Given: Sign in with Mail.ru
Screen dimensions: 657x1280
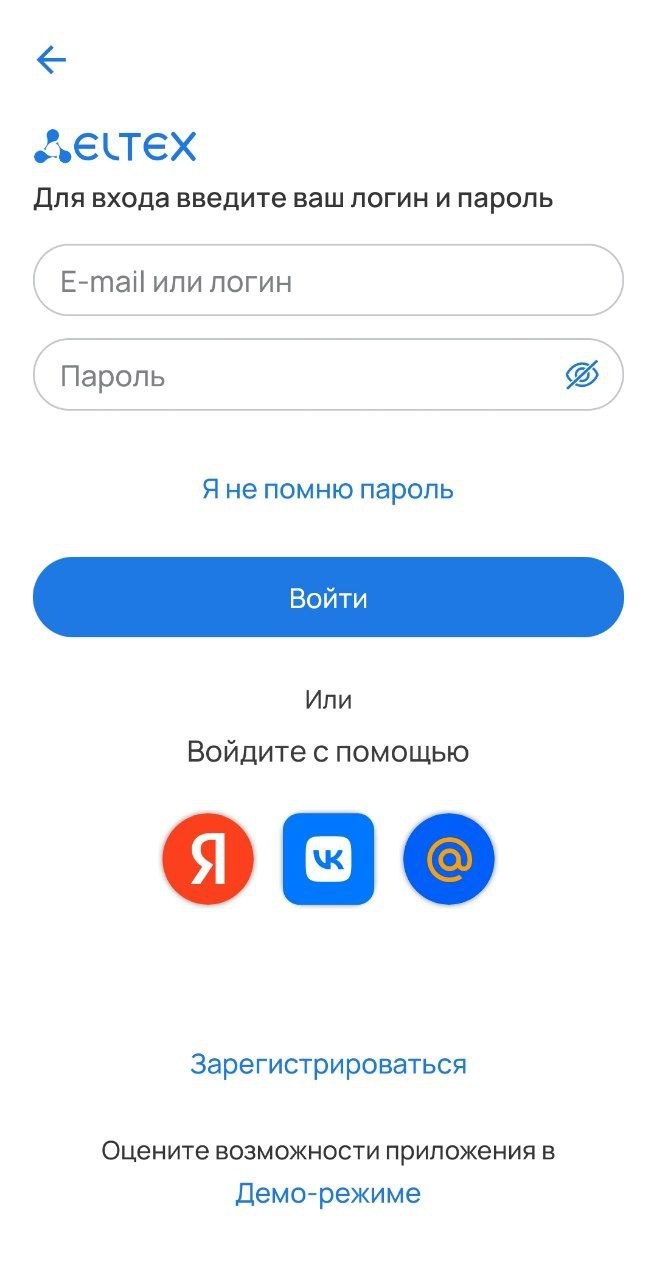Looking at the screenshot, I should click(449, 860).
